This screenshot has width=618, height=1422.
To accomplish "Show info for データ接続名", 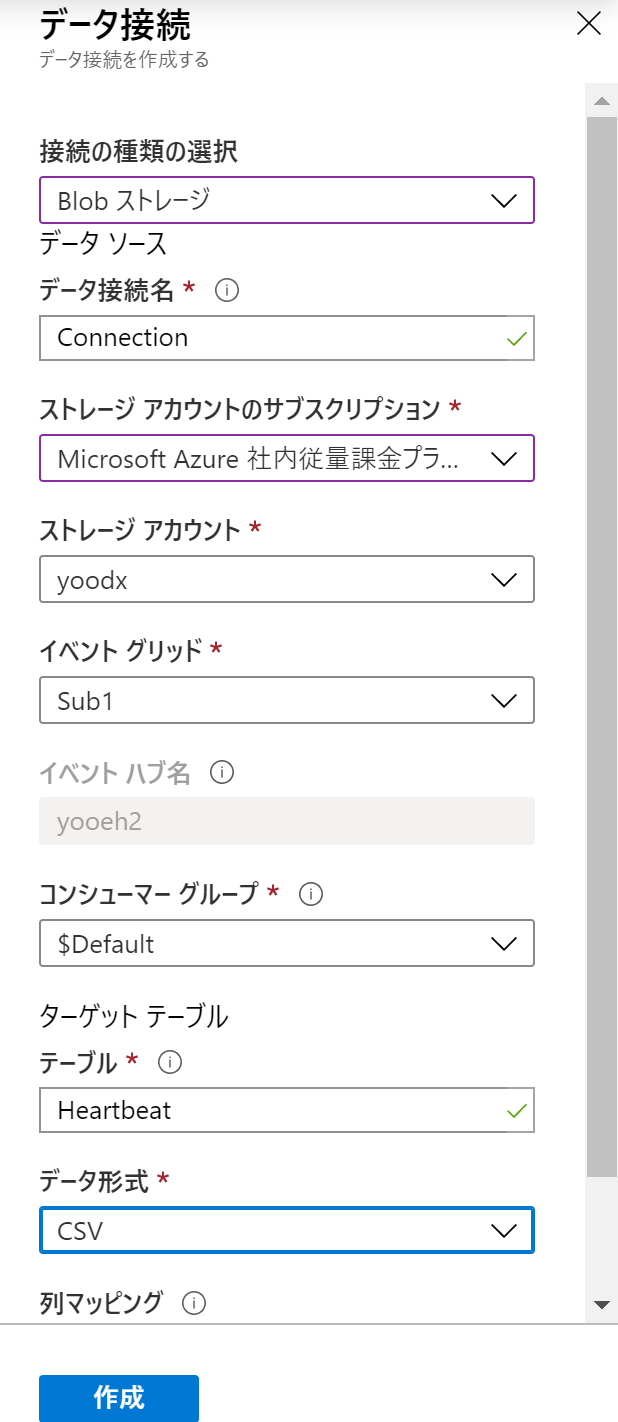I will tap(227, 291).
